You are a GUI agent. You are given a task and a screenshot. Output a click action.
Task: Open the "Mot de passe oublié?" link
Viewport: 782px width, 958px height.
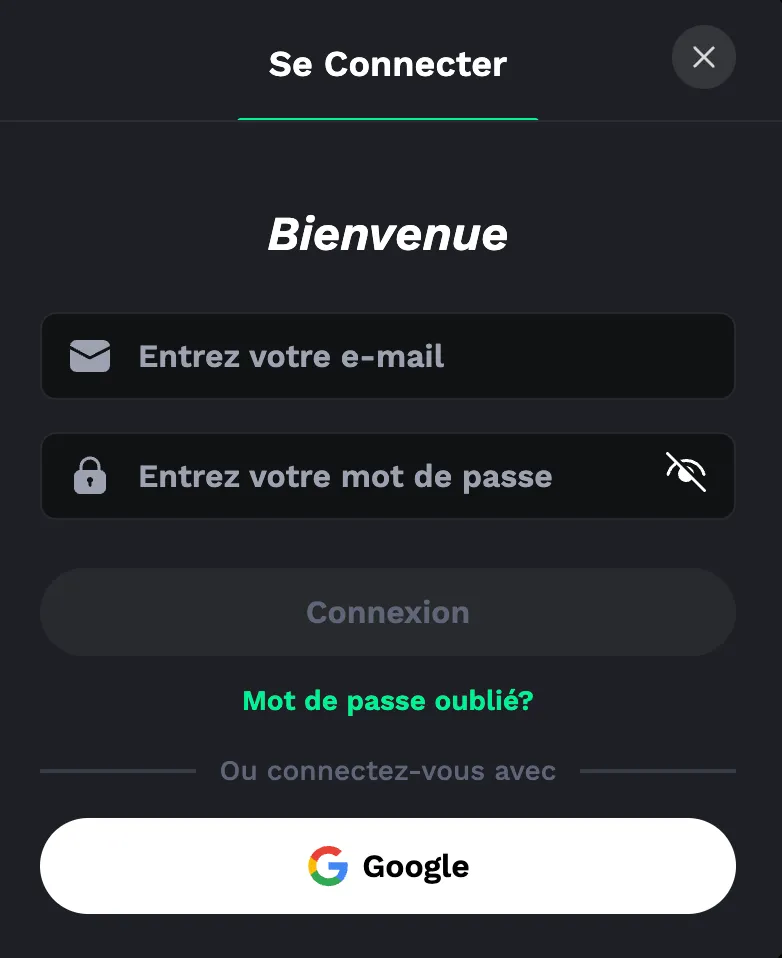[x=387, y=700]
